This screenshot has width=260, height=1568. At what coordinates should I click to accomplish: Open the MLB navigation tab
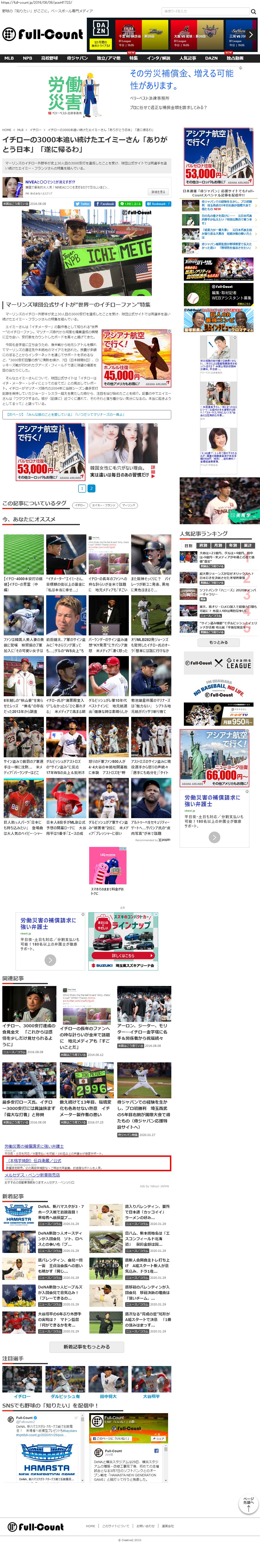9,59
